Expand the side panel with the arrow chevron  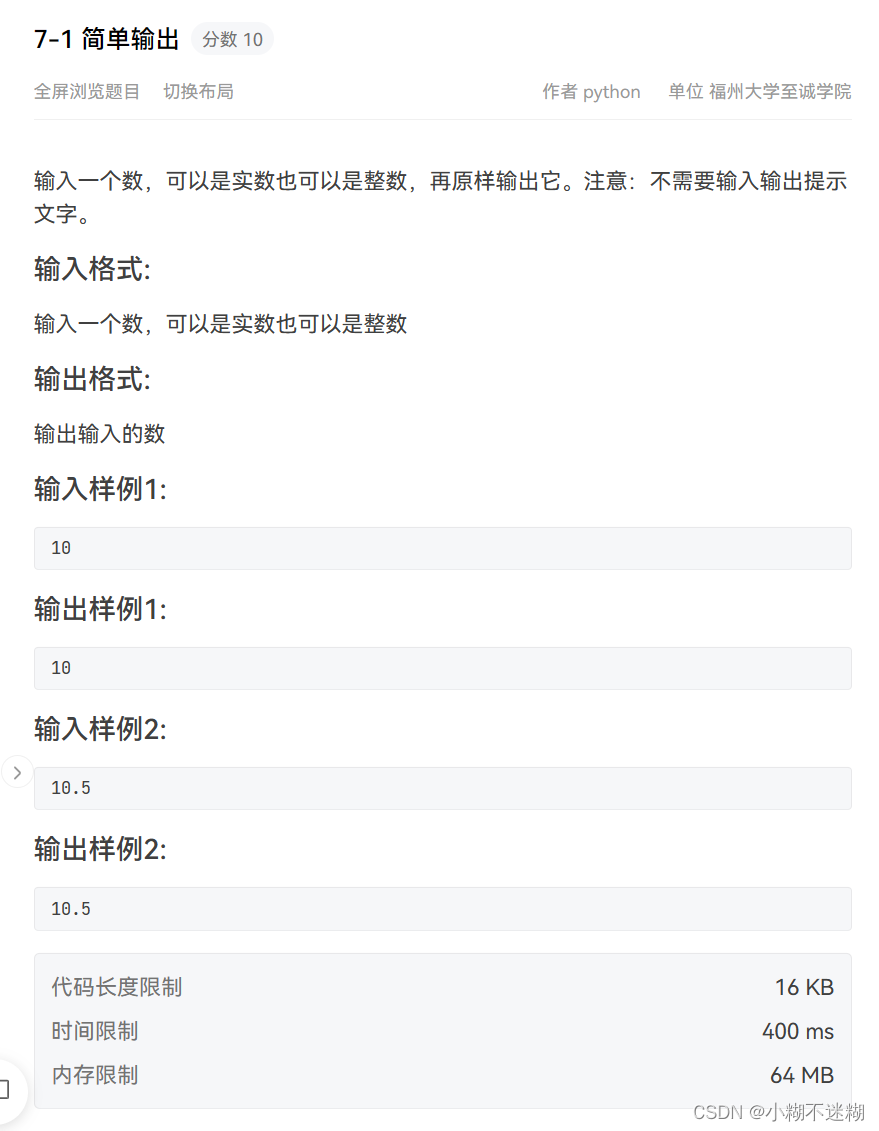[x=17, y=772]
